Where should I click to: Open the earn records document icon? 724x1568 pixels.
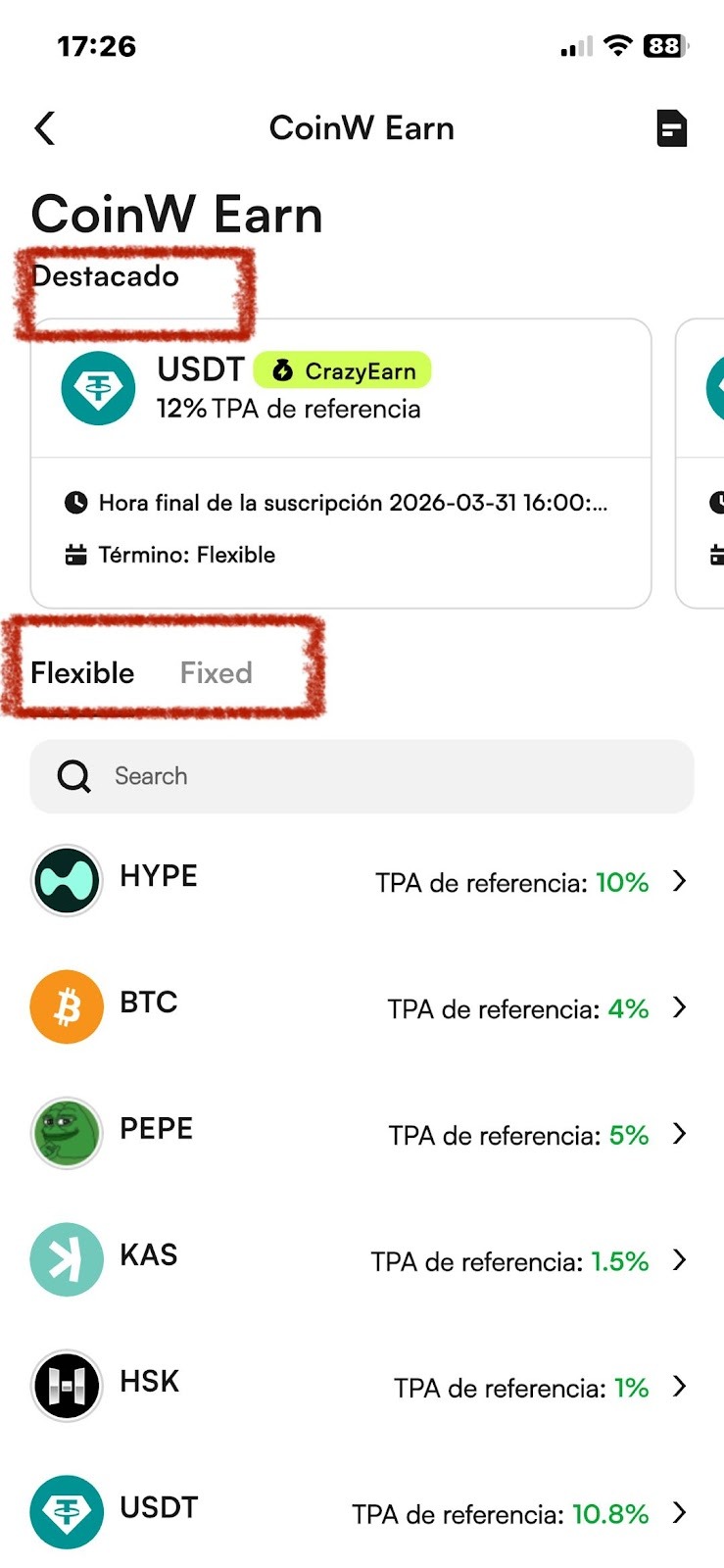click(x=671, y=128)
